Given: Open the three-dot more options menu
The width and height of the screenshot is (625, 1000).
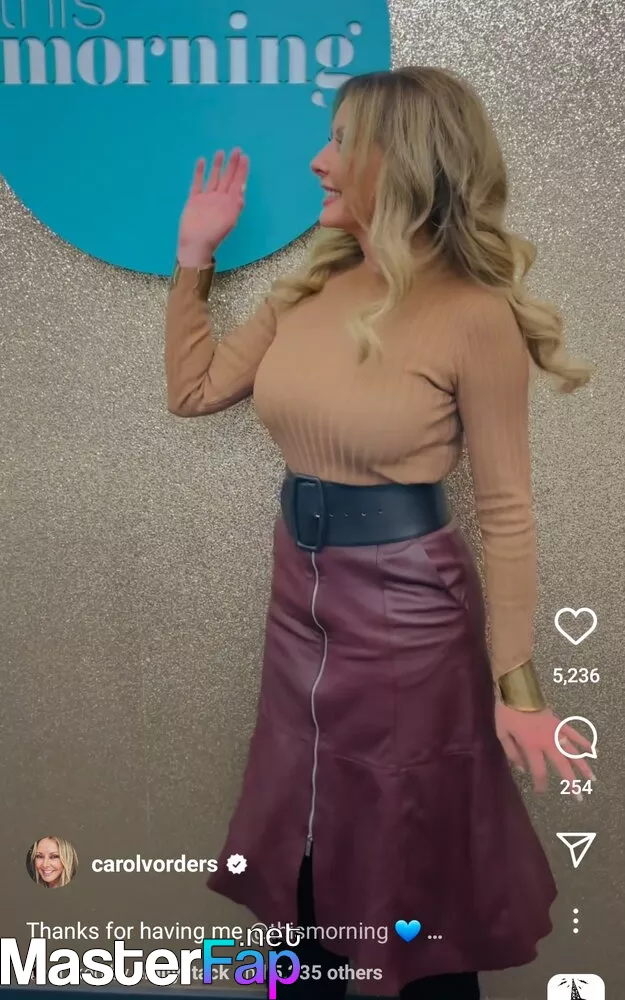Looking at the screenshot, I should coord(576,920).
